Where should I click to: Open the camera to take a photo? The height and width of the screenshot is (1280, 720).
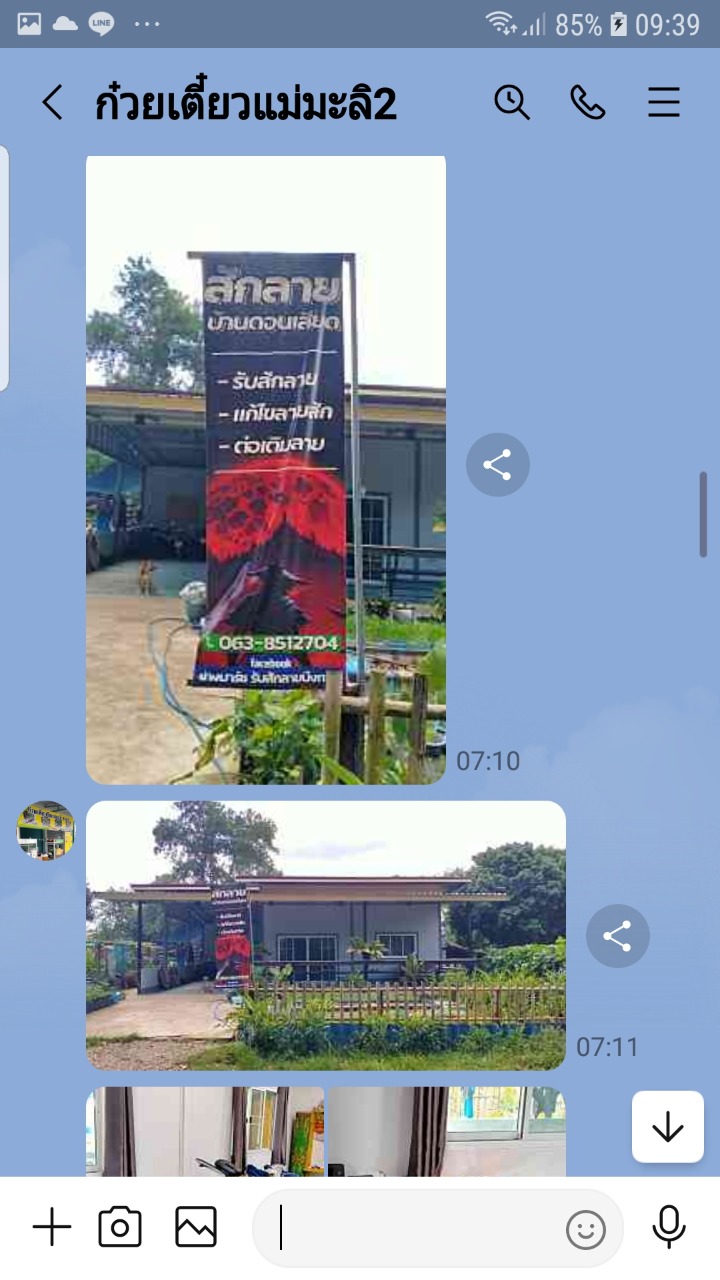[x=120, y=1227]
